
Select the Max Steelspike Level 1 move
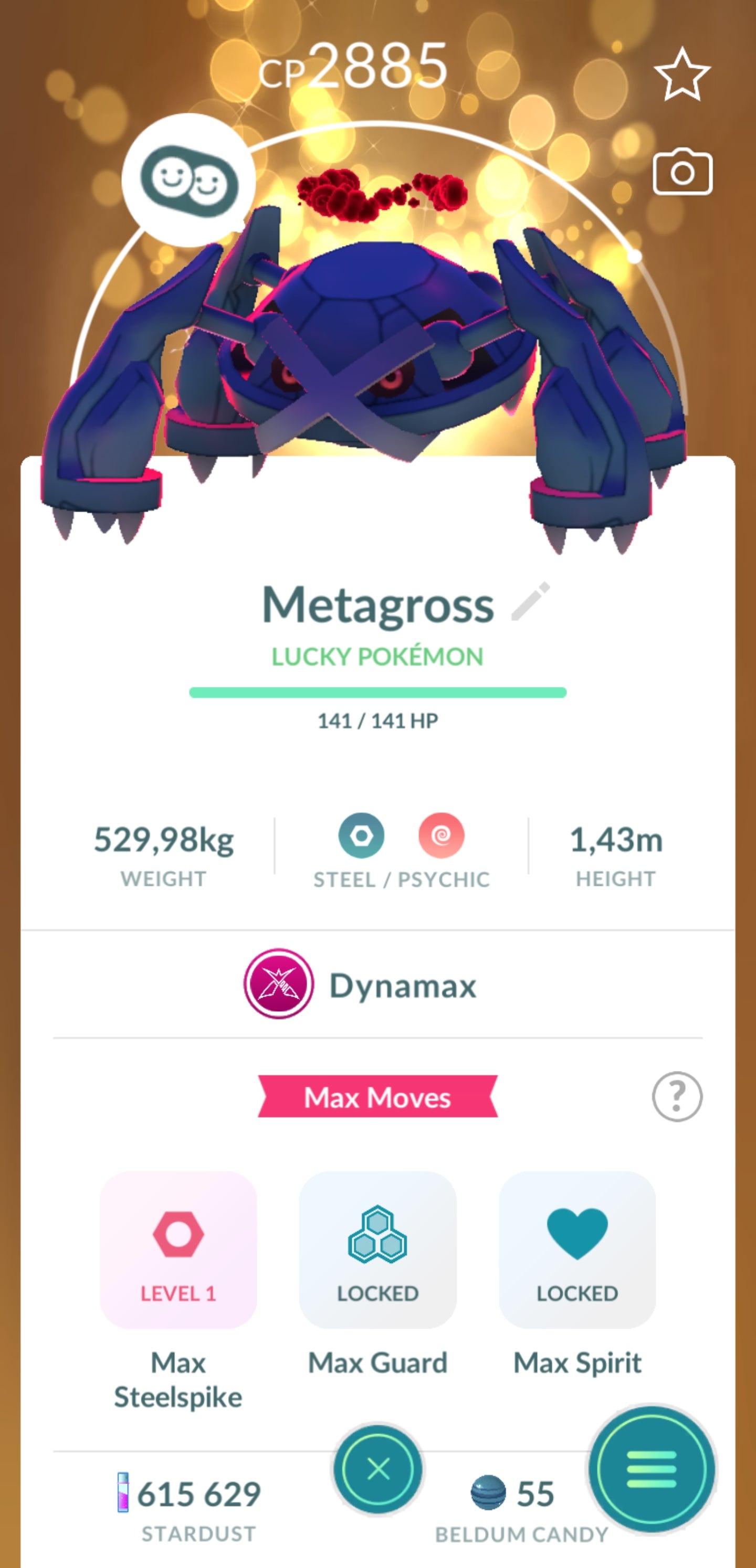(178, 1251)
